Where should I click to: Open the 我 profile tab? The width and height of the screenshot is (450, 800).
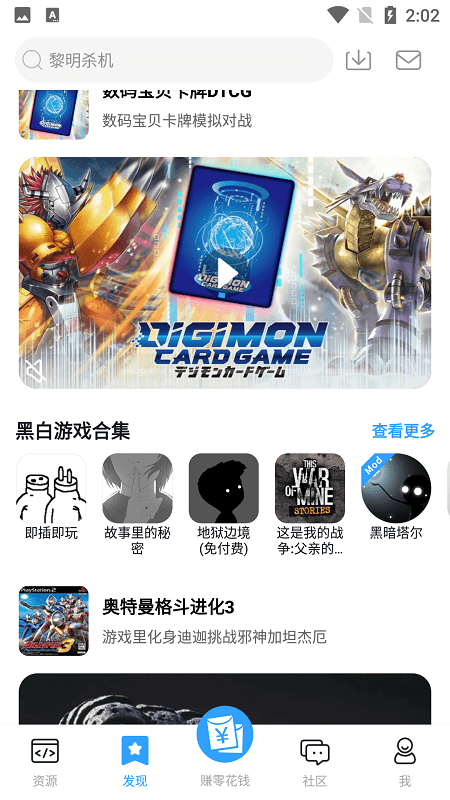[x=405, y=762]
